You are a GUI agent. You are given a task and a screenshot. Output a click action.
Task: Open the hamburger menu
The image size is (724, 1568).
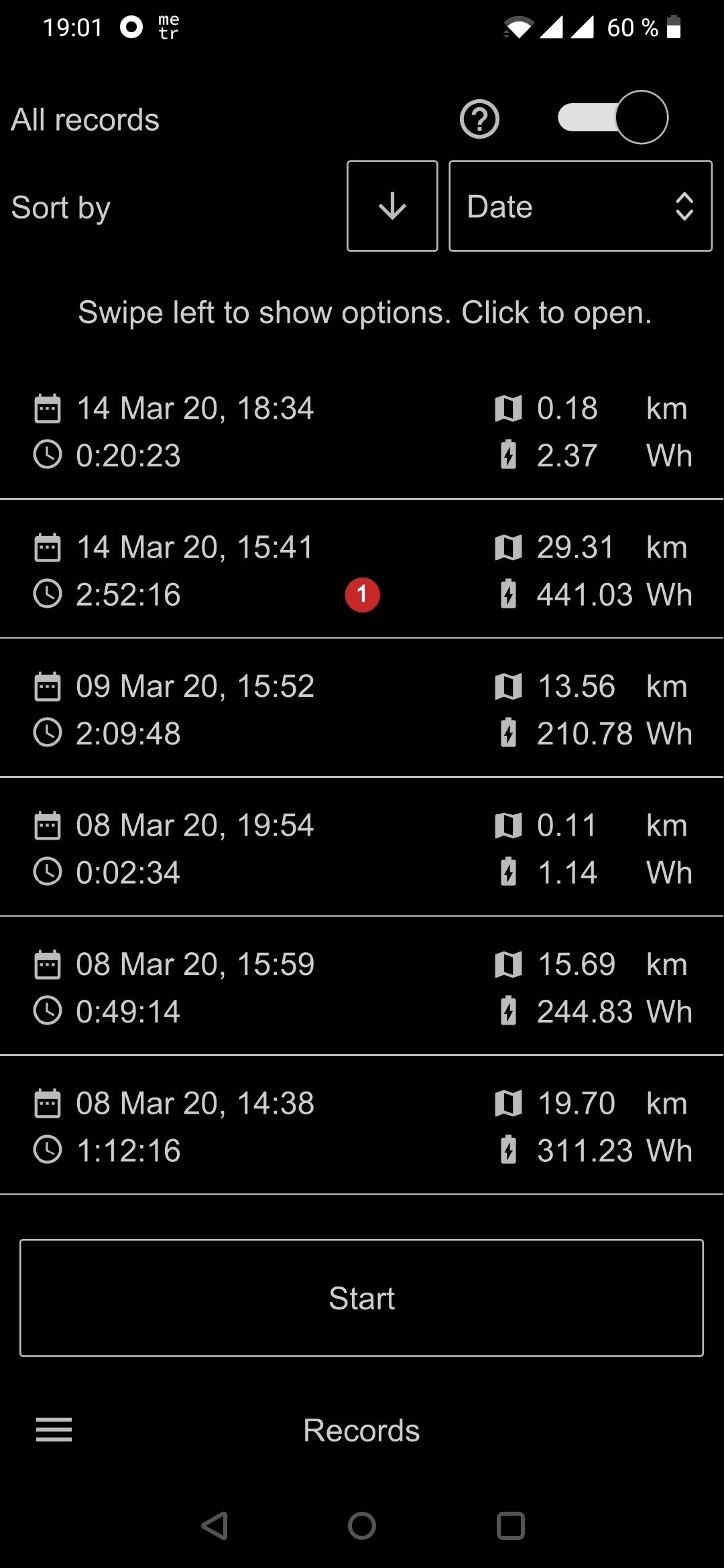click(x=54, y=1430)
